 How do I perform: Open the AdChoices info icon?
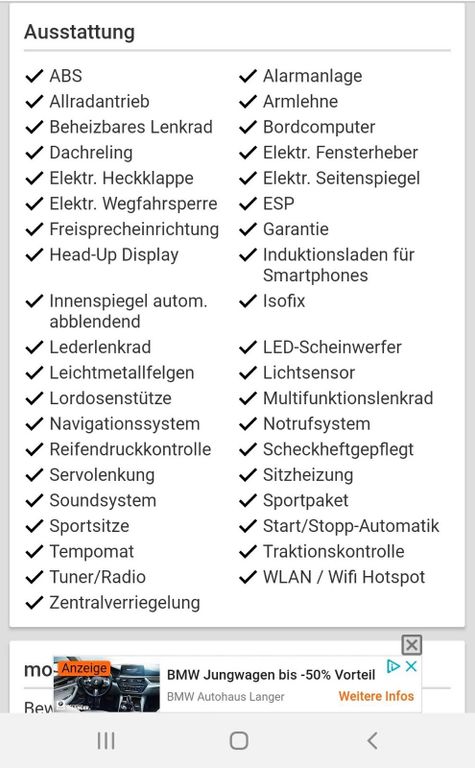[393, 666]
